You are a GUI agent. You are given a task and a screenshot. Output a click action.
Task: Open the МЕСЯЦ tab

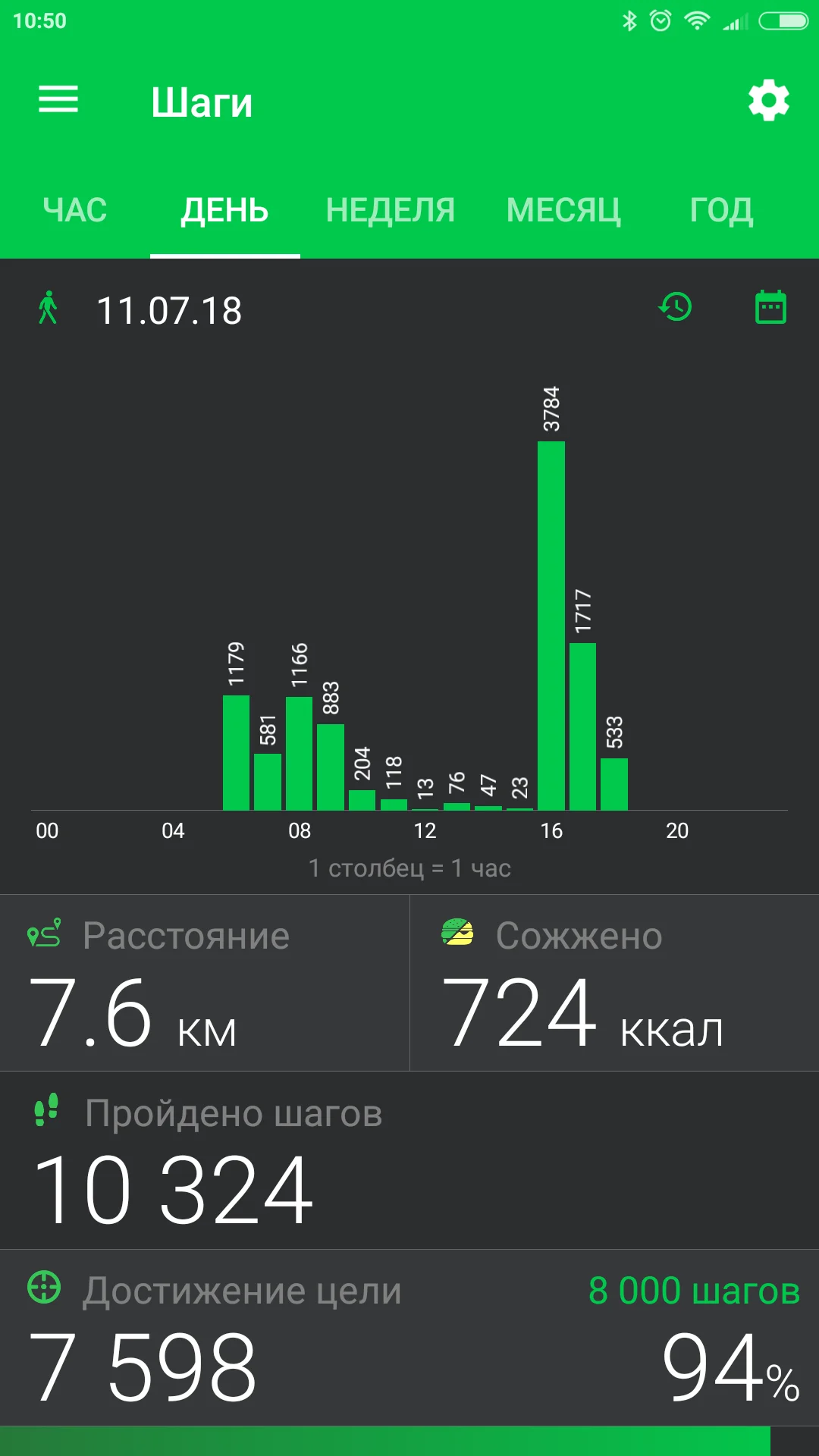[x=563, y=210]
